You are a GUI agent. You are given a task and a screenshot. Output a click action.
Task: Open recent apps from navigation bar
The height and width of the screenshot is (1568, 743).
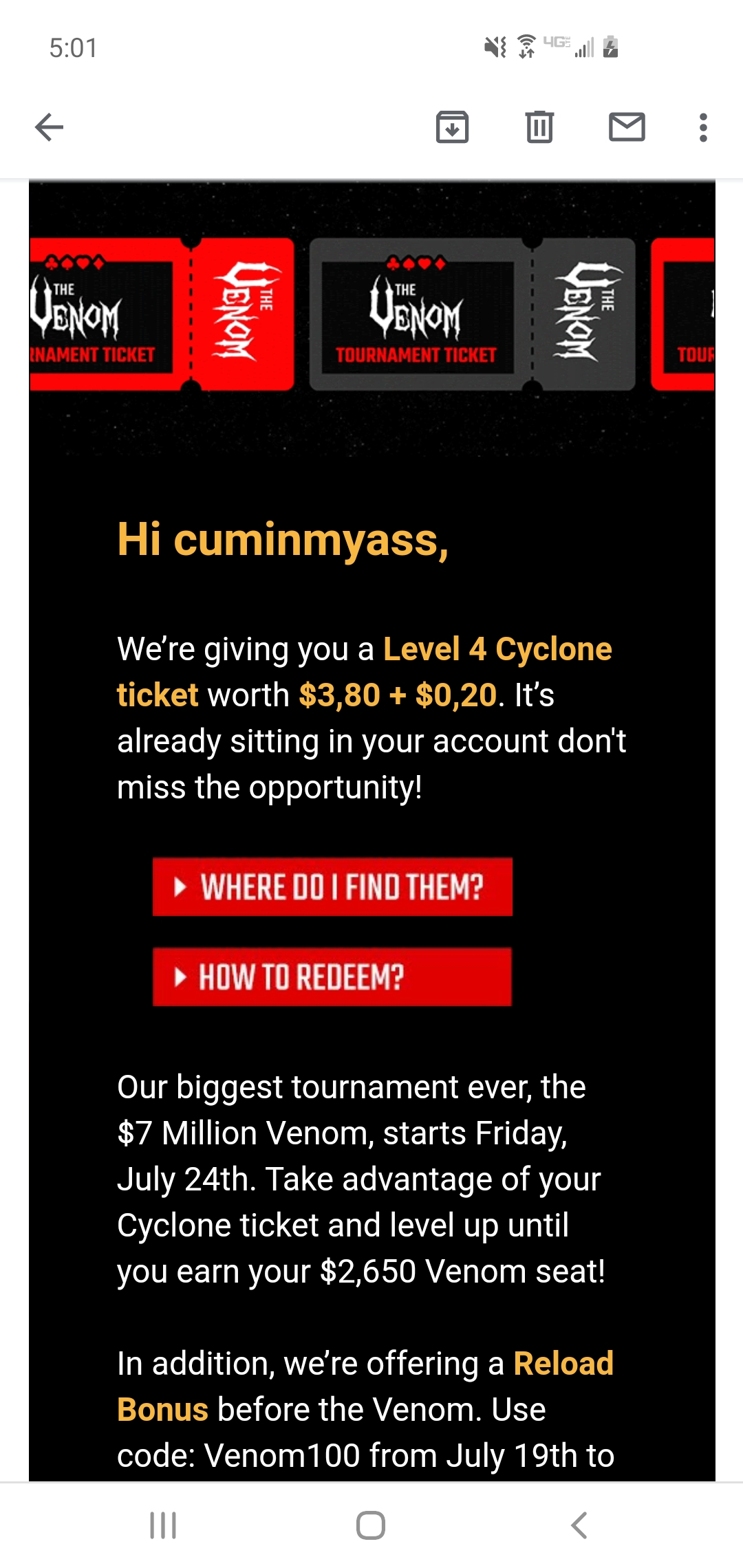(163, 1525)
